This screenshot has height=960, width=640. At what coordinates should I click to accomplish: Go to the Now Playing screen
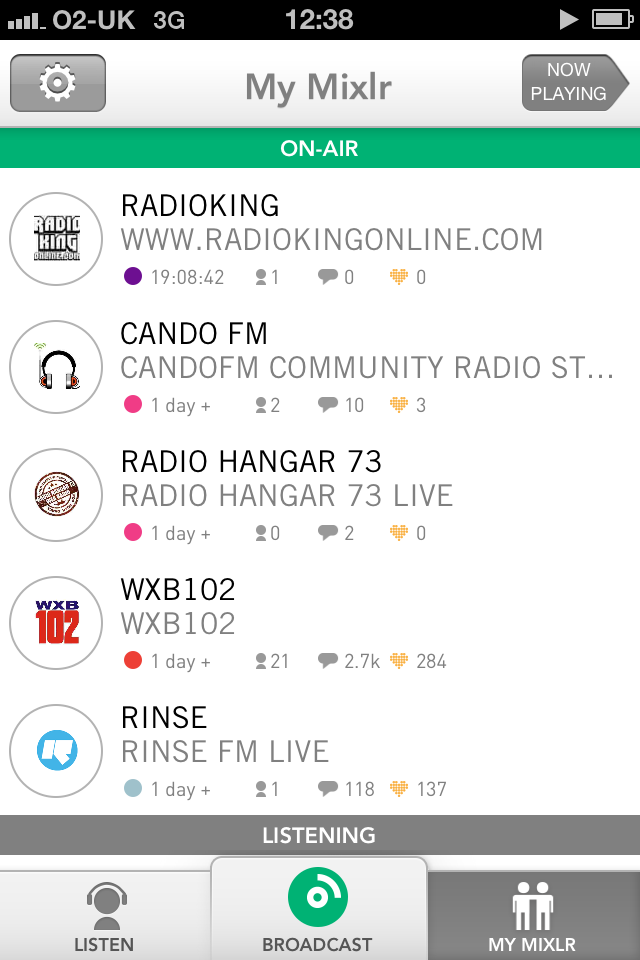(x=568, y=83)
